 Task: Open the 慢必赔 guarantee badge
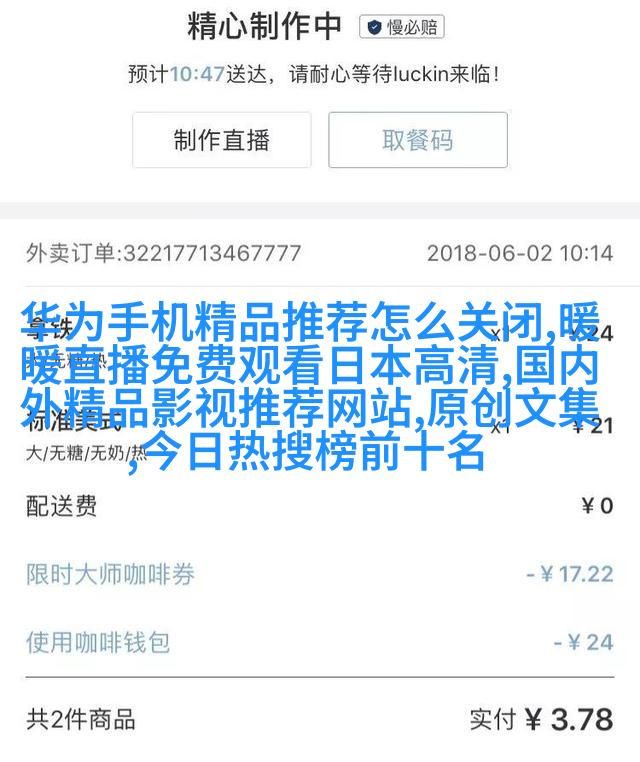[x=401, y=27]
